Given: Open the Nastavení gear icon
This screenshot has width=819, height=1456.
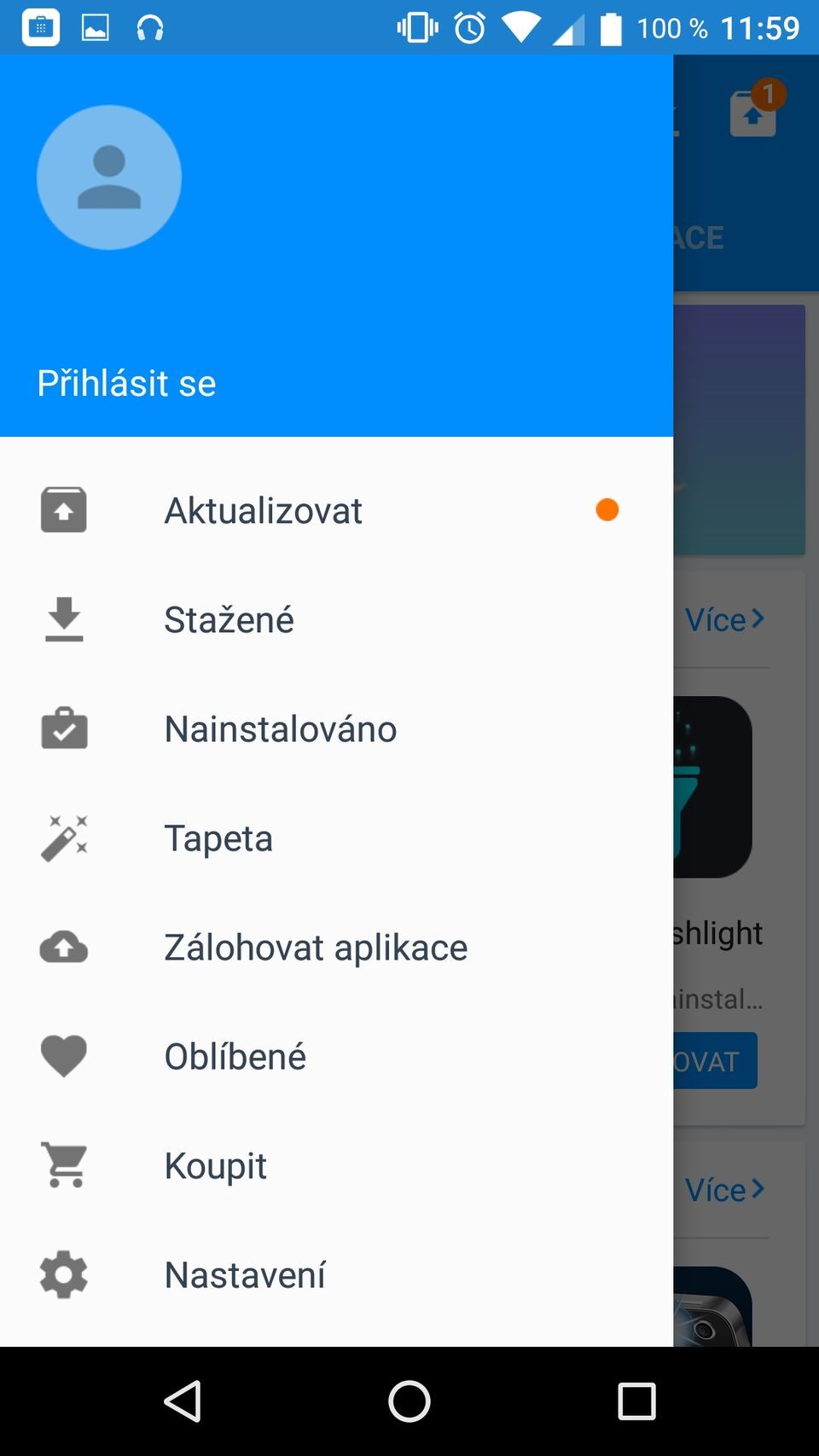Looking at the screenshot, I should click(63, 1274).
